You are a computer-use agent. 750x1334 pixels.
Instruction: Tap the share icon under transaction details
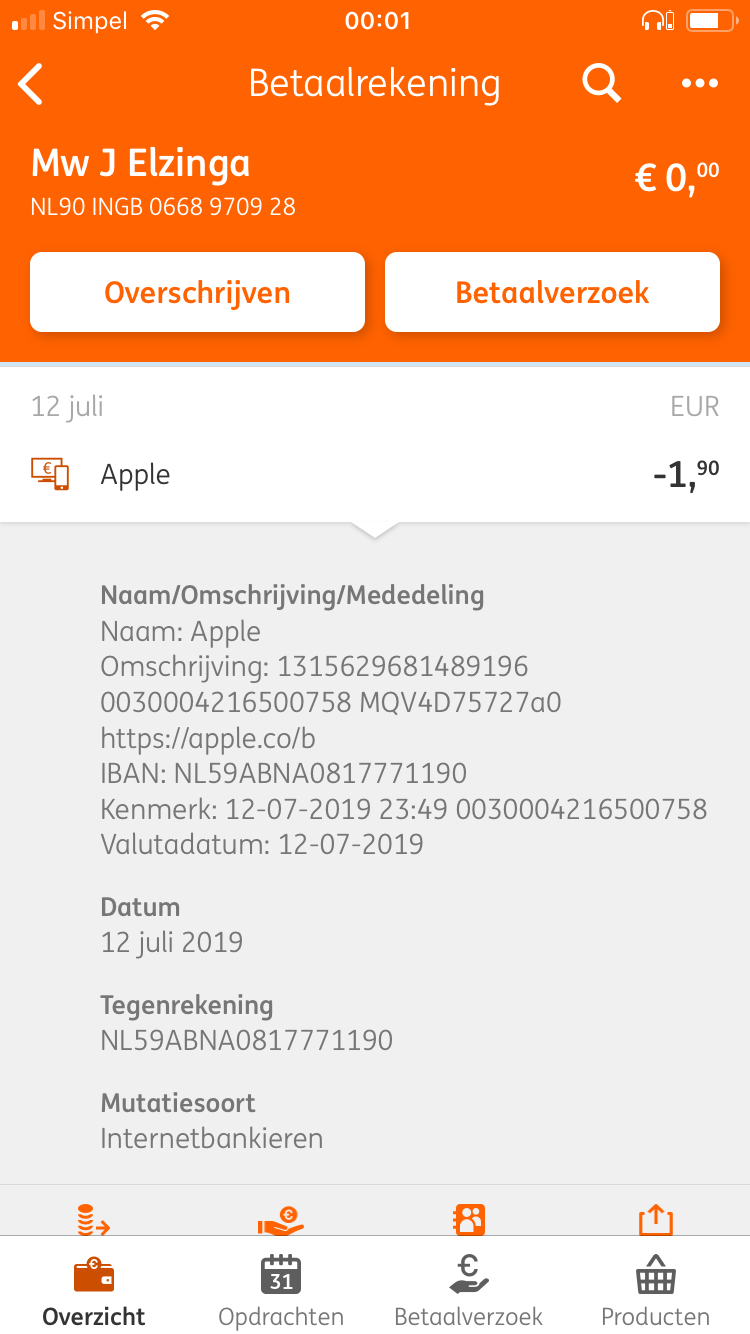[x=656, y=1219]
